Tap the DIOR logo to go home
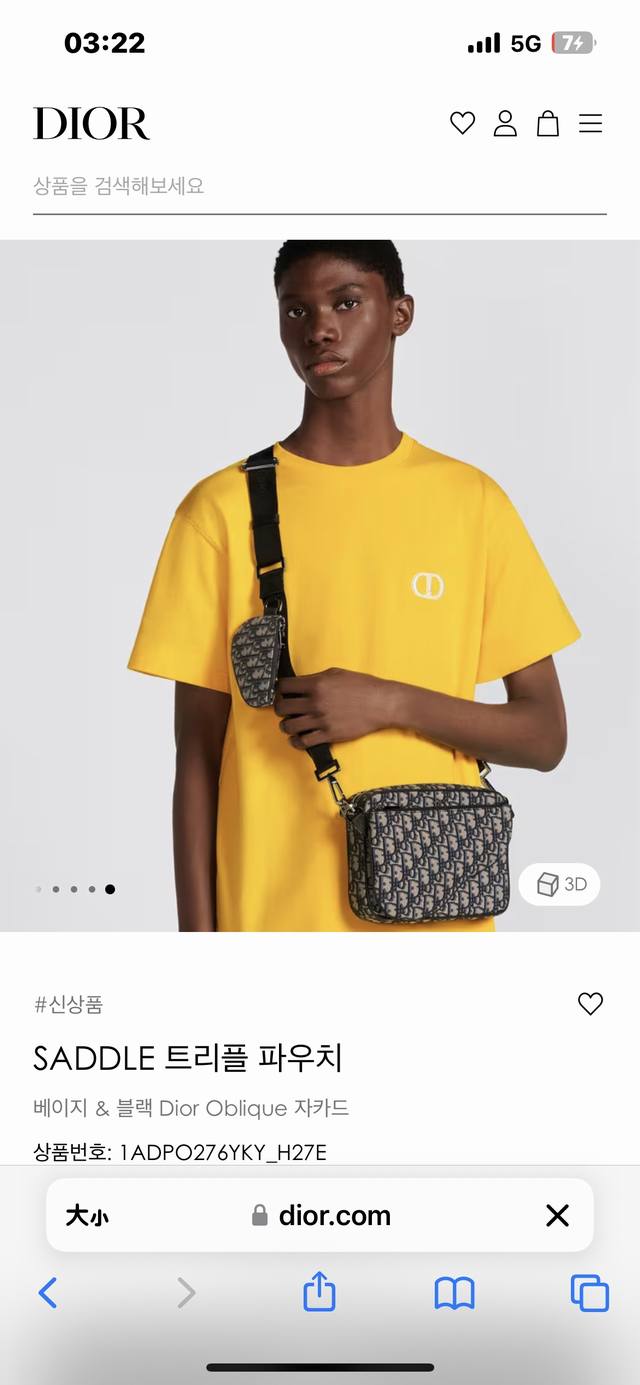 point(91,124)
